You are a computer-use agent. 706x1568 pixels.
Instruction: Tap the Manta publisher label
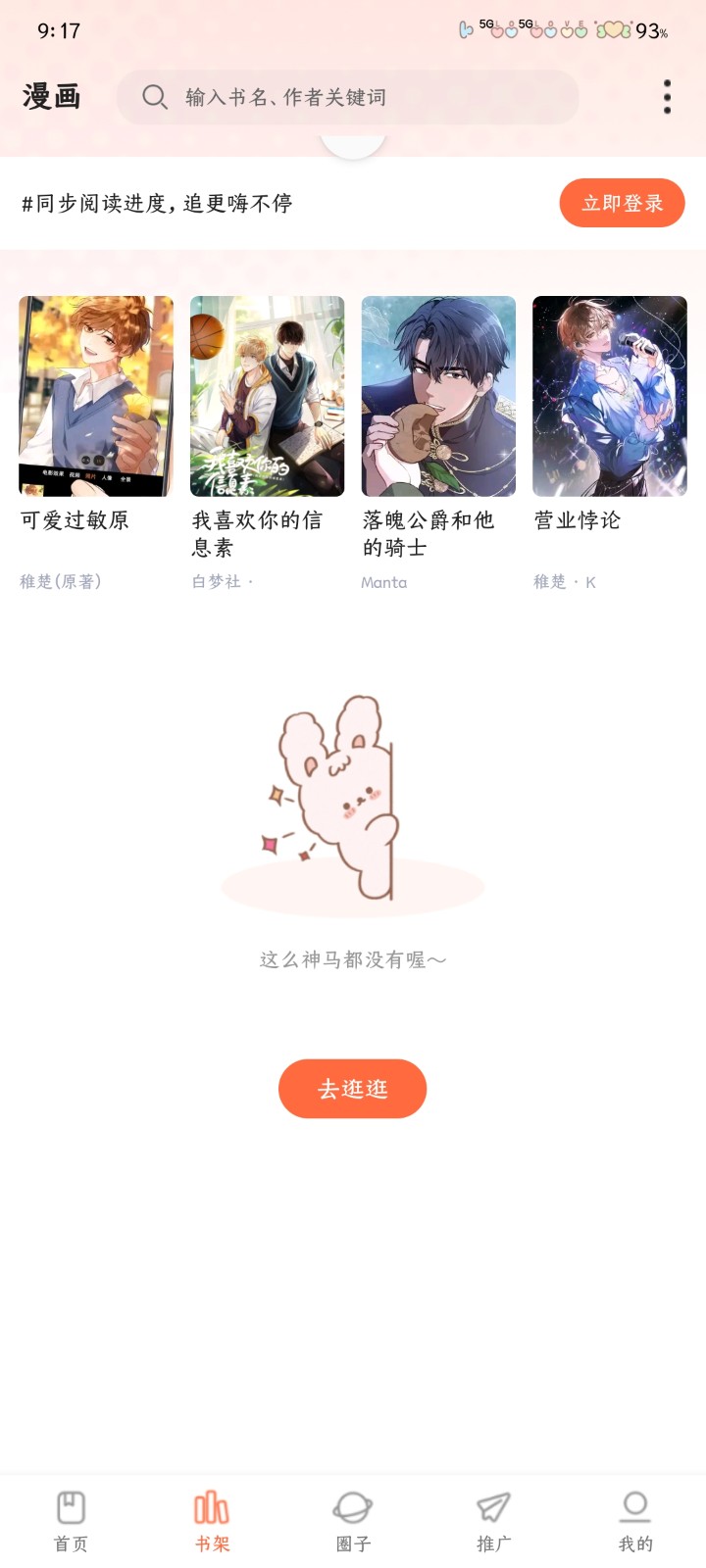click(383, 581)
